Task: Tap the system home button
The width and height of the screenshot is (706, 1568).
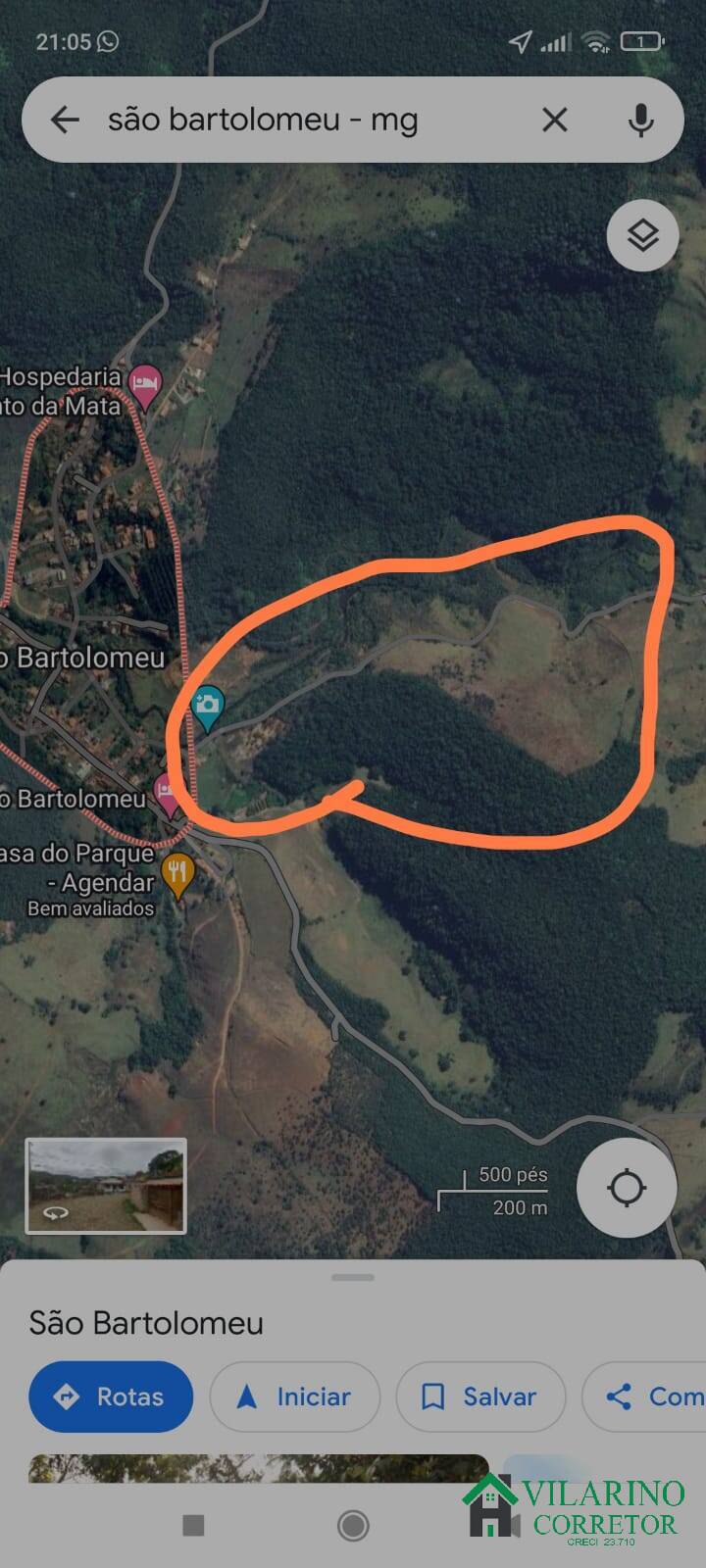Action: (x=353, y=1525)
